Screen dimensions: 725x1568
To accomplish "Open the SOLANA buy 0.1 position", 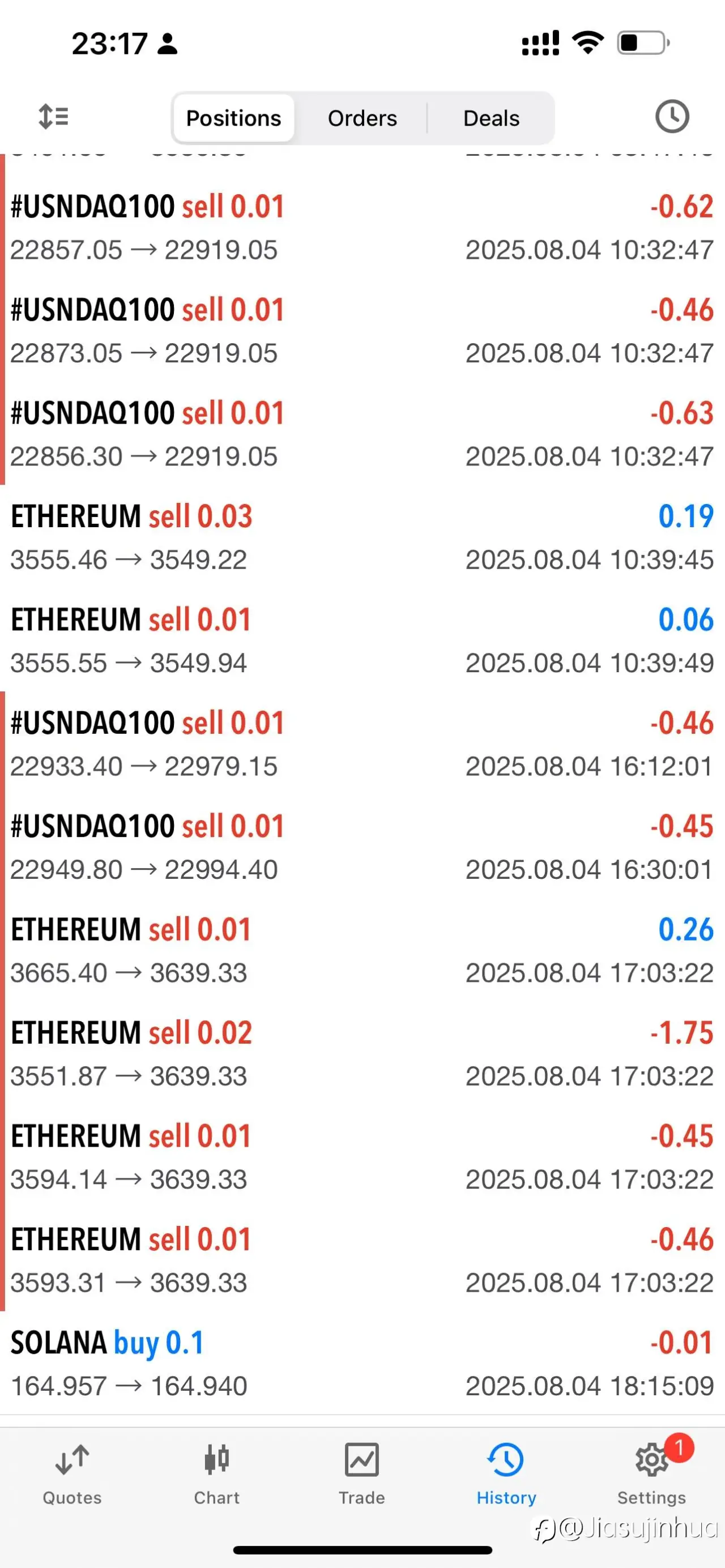I will [362, 1362].
